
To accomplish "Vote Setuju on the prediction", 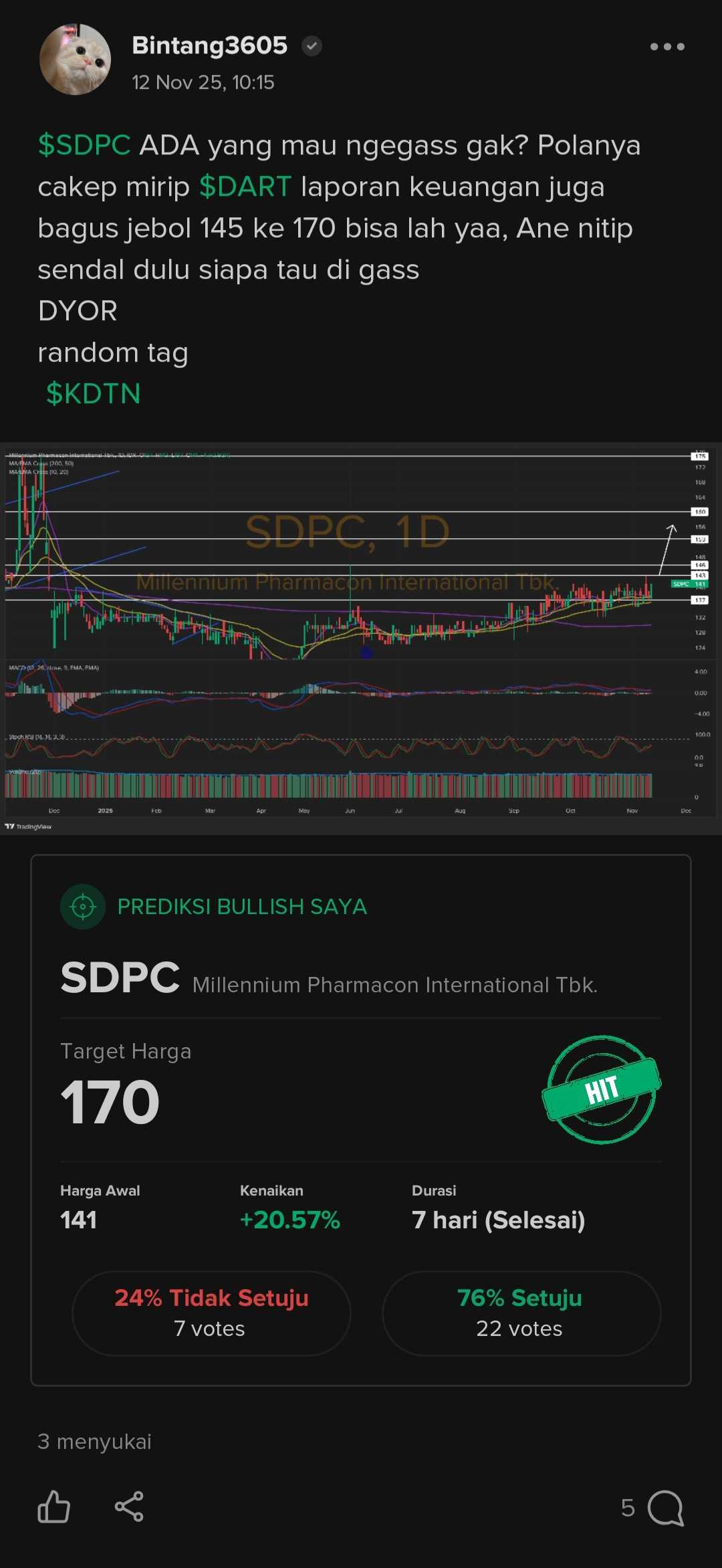I will coord(521,1313).
